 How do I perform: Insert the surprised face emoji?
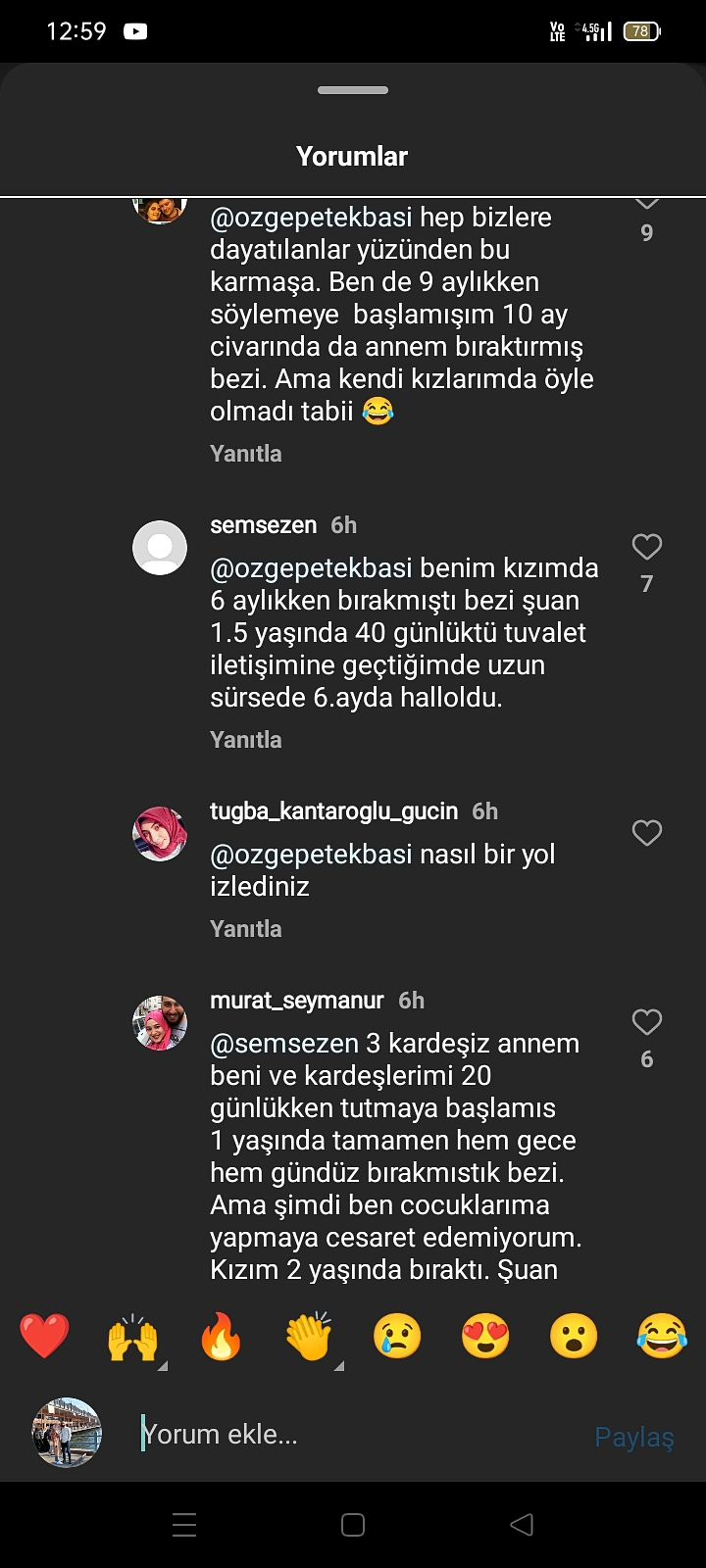(574, 1336)
